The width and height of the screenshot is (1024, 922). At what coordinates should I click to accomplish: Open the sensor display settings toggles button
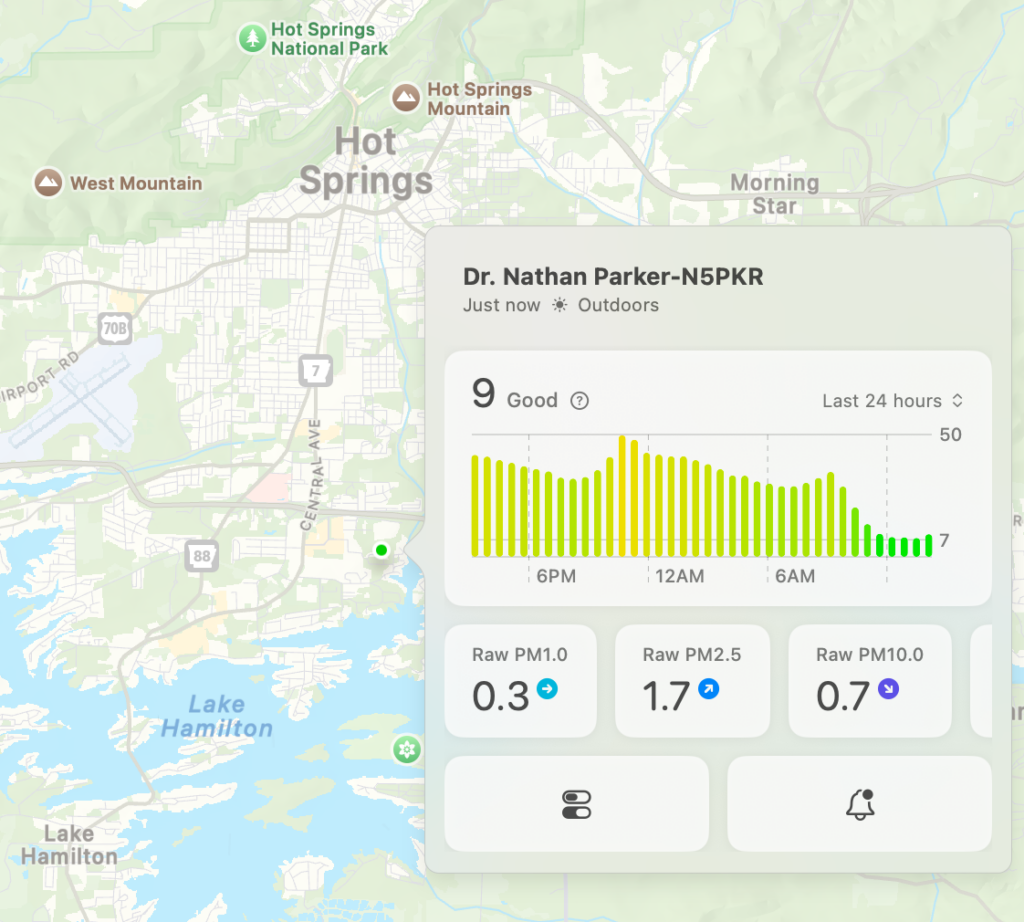click(577, 804)
